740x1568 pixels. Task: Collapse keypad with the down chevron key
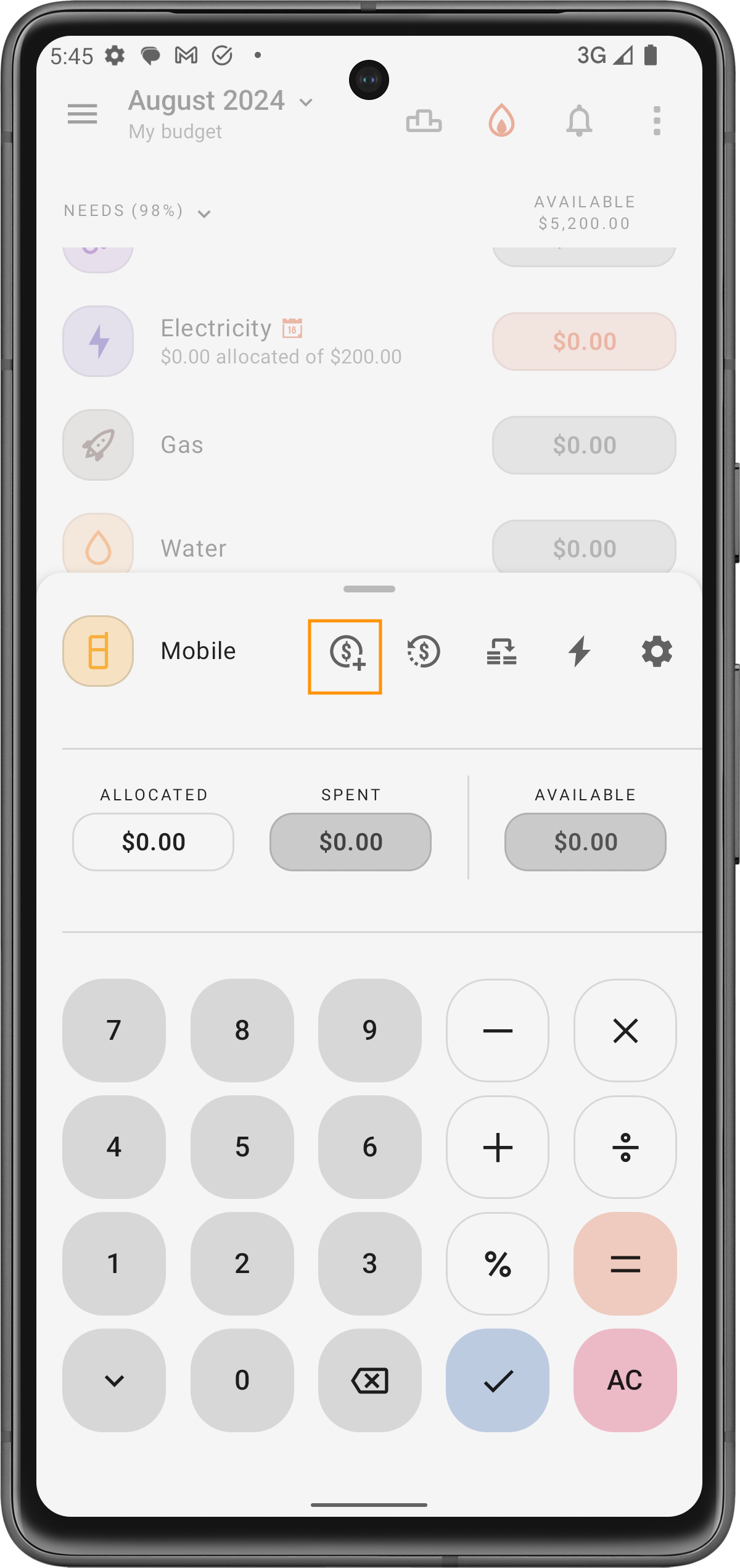click(114, 1380)
